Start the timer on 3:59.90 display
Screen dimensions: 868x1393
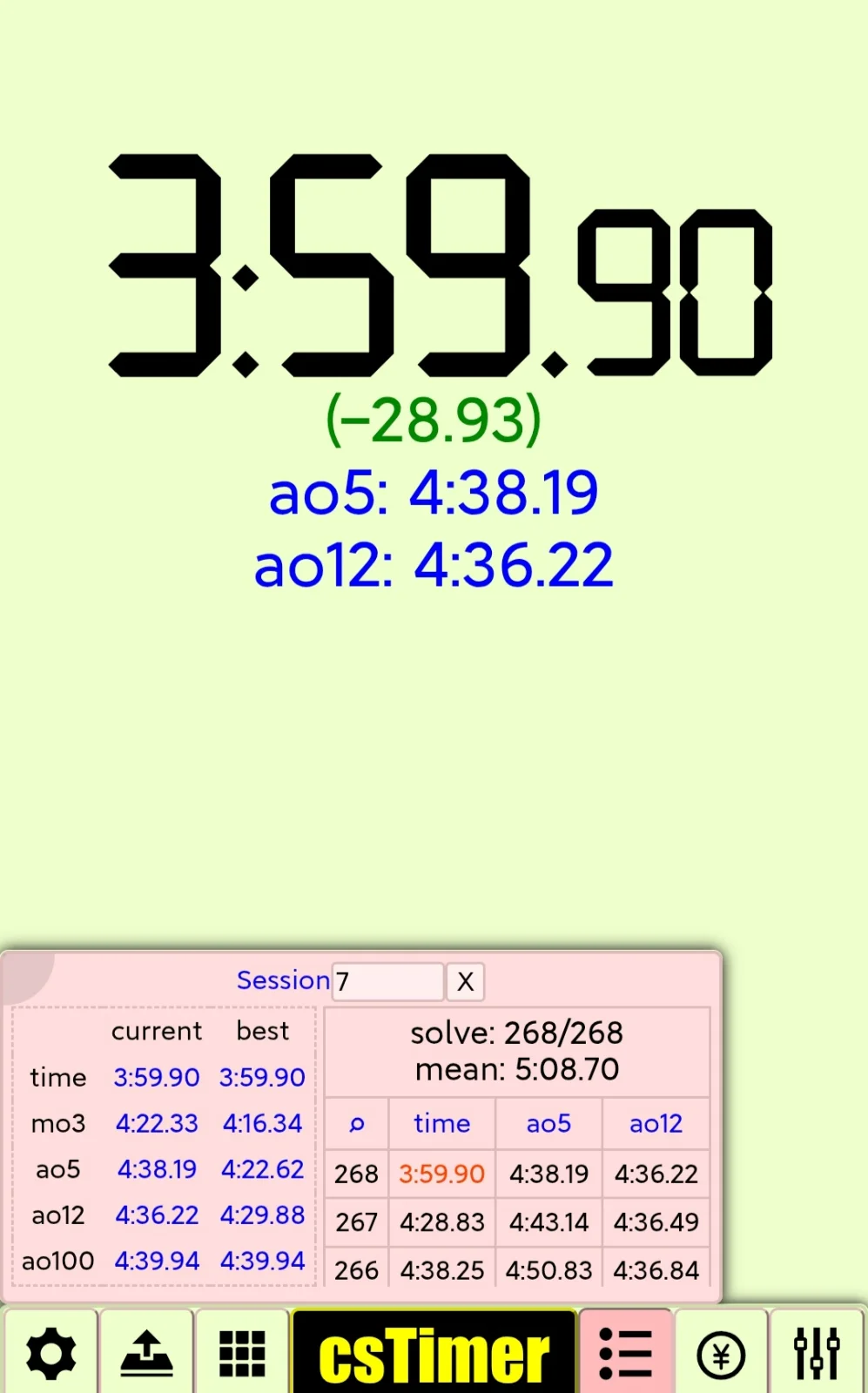440,266
